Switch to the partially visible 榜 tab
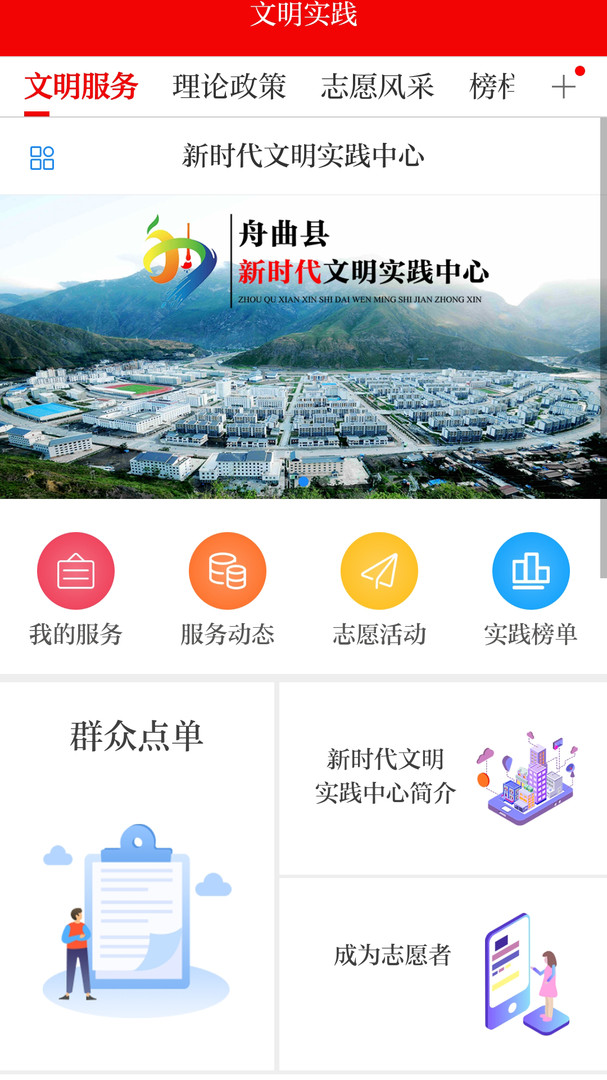The height and width of the screenshot is (1080, 607). (x=492, y=87)
